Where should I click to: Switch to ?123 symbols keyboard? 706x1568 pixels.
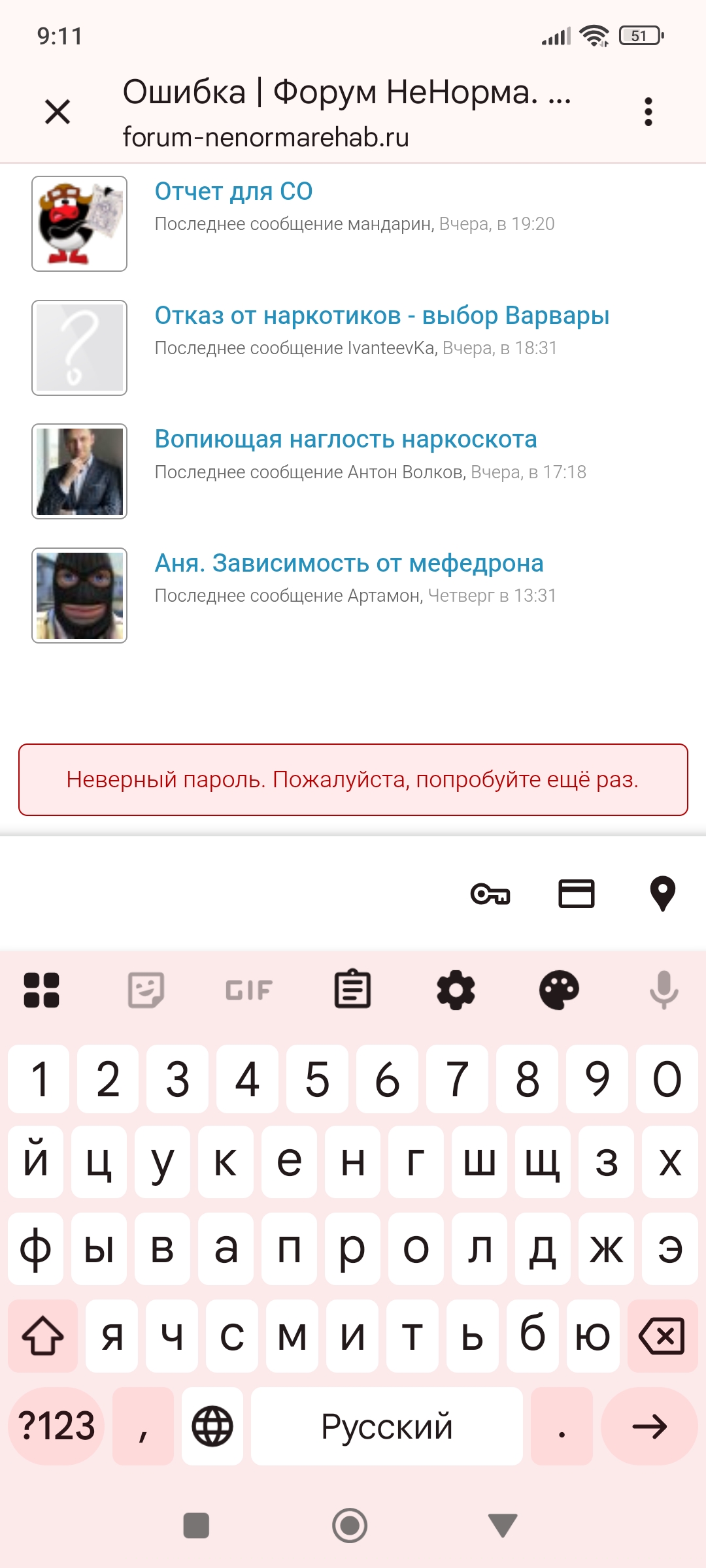[57, 1426]
